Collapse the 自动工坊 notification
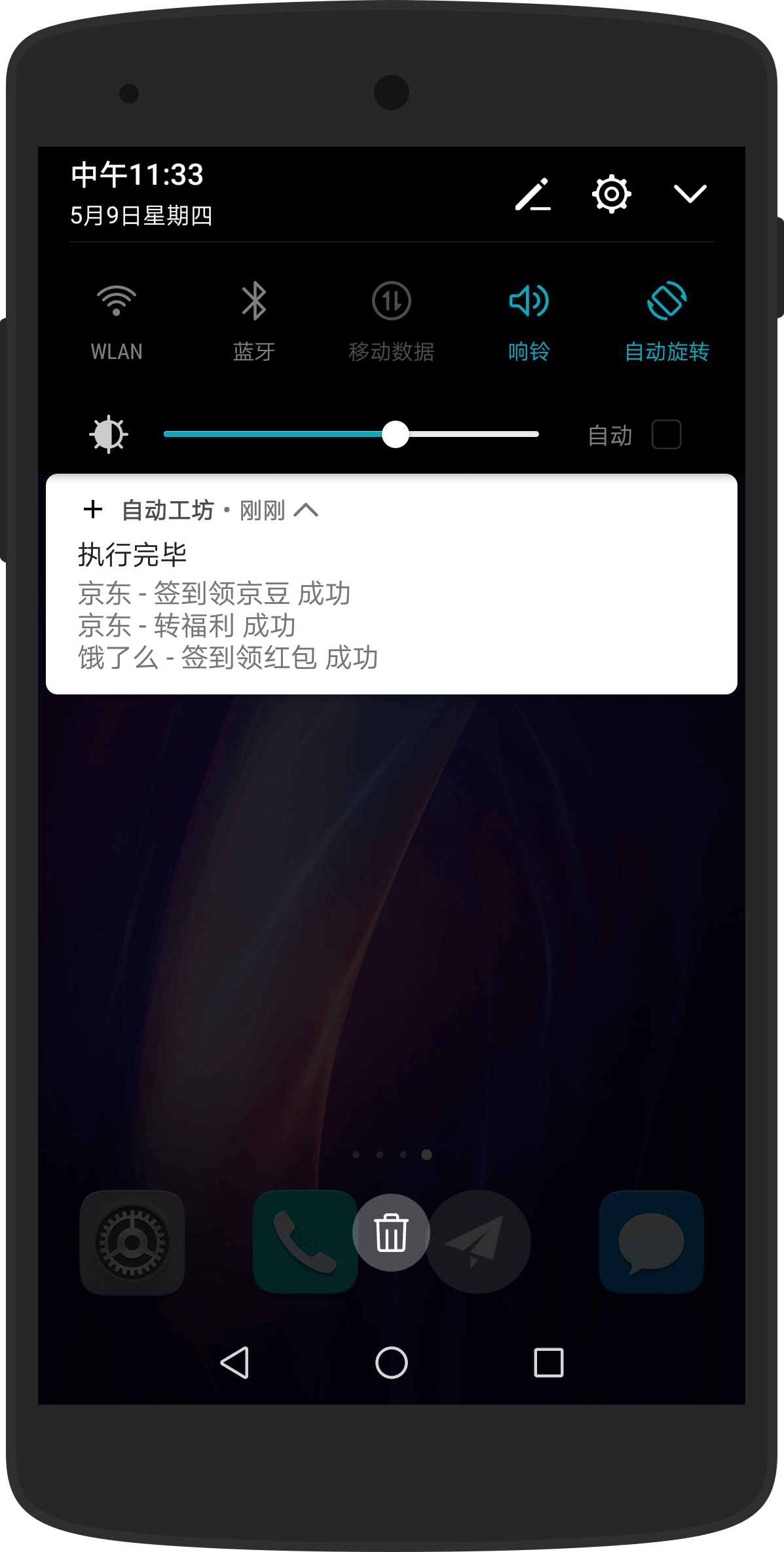This screenshot has width=784, height=1552. (x=306, y=510)
